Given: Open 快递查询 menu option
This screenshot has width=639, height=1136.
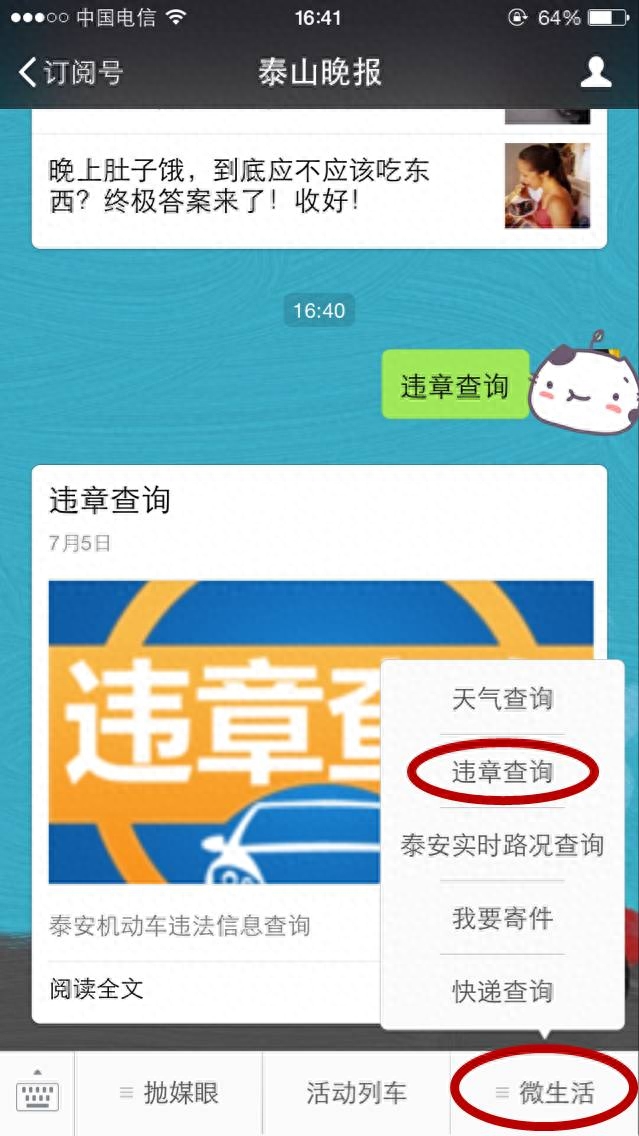Looking at the screenshot, I should click(x=502, y=991).
